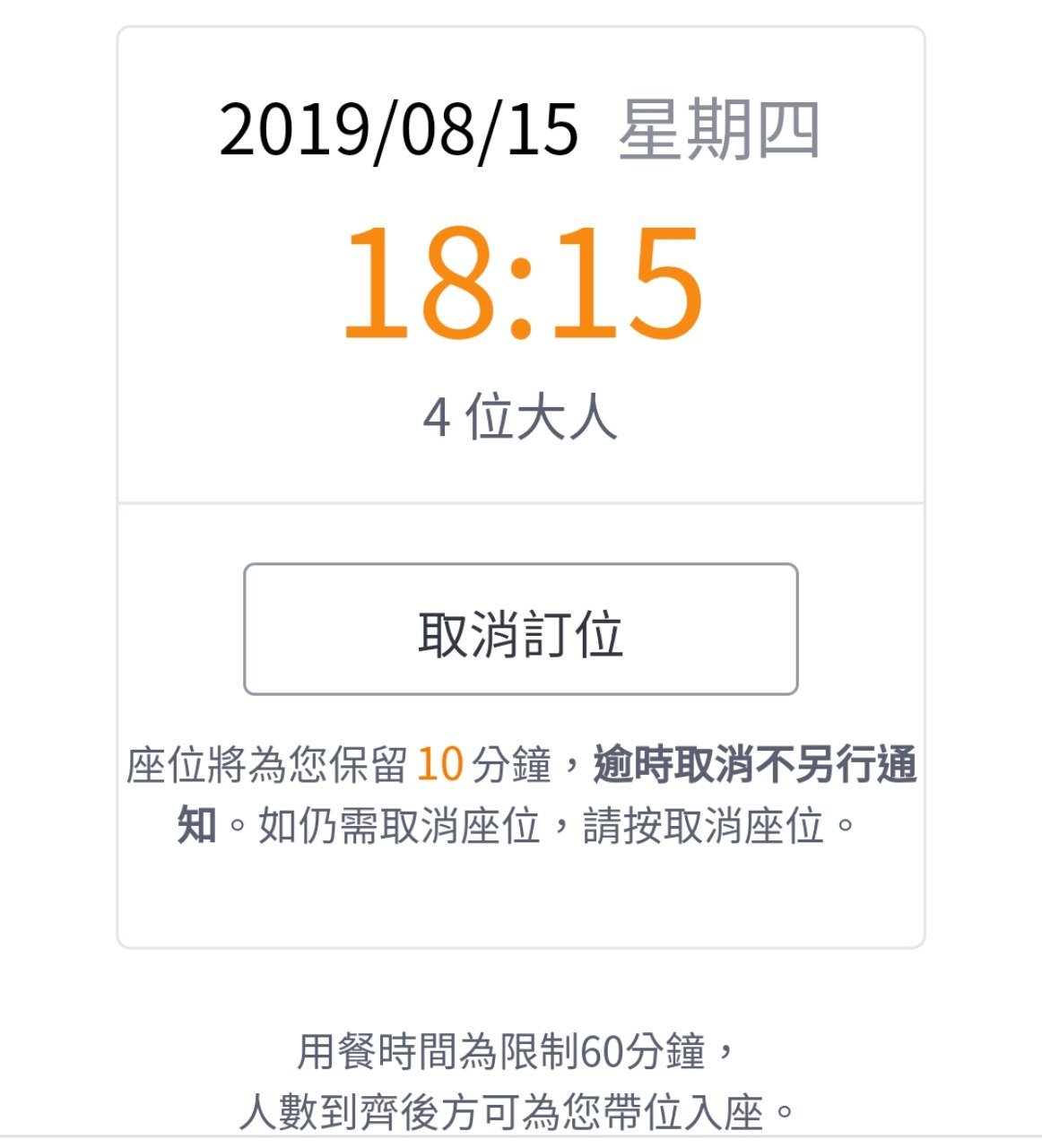This screenshot has width=1042, height=1148.
Task: Tap the 取消訂位 button
Action: [x=520, y=630]
